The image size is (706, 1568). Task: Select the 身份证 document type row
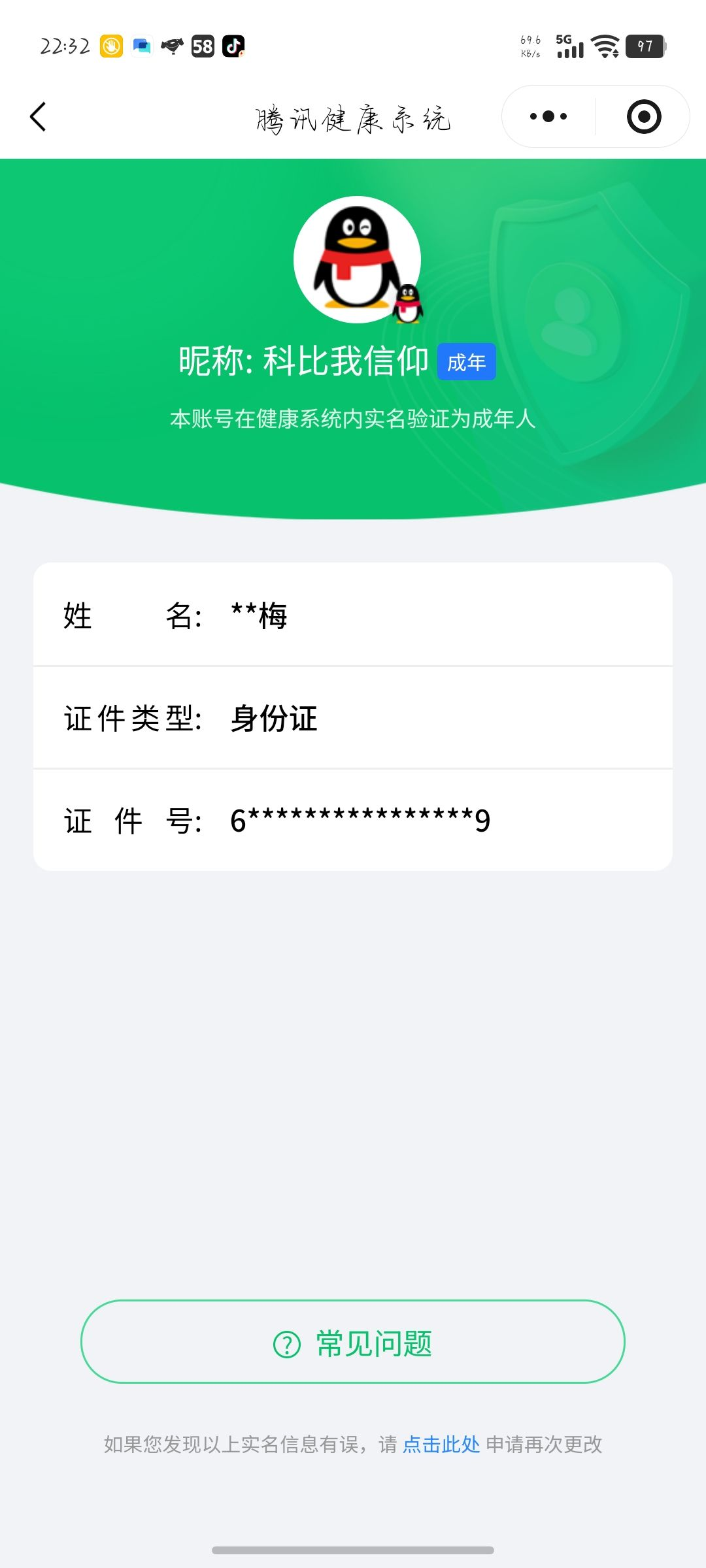tap(353, 719)
